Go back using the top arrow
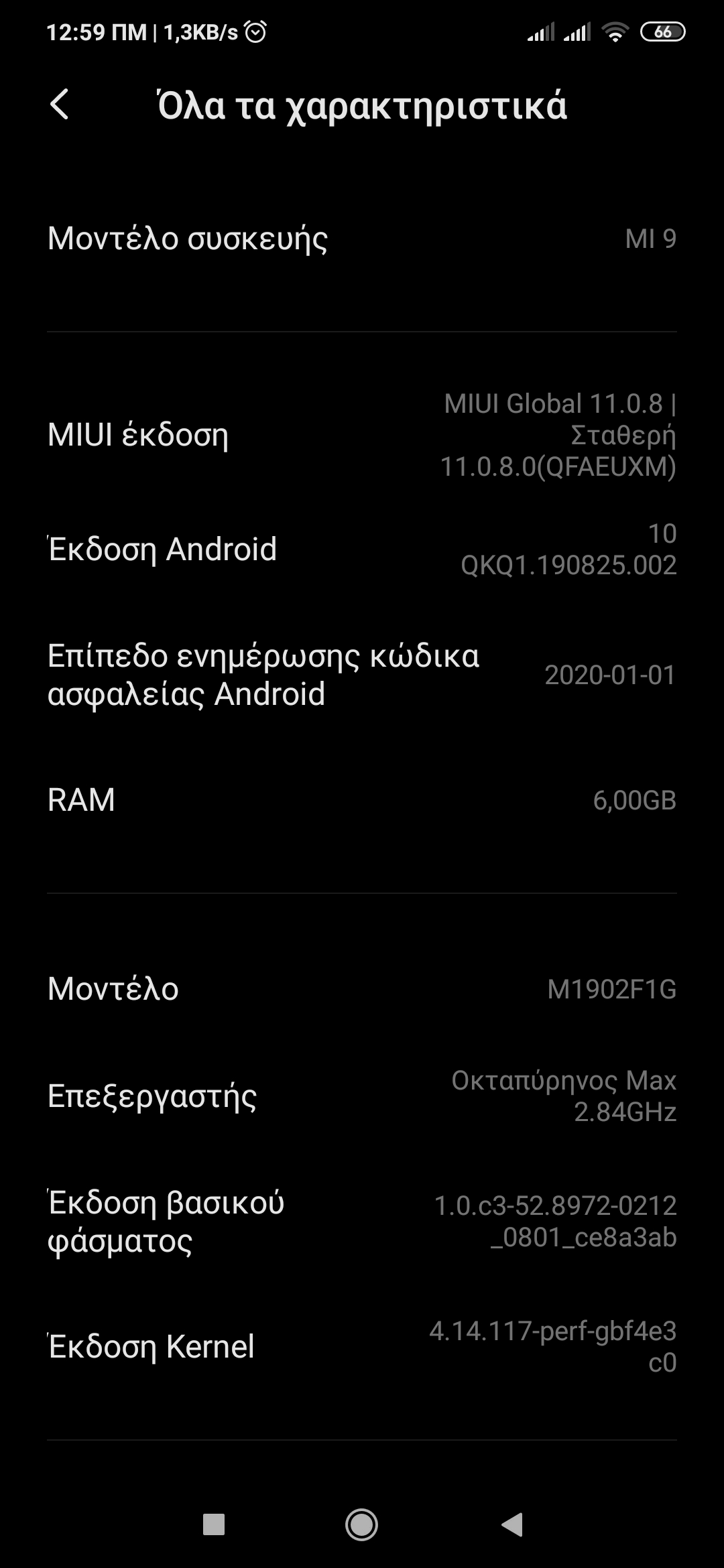 [60, 105]
